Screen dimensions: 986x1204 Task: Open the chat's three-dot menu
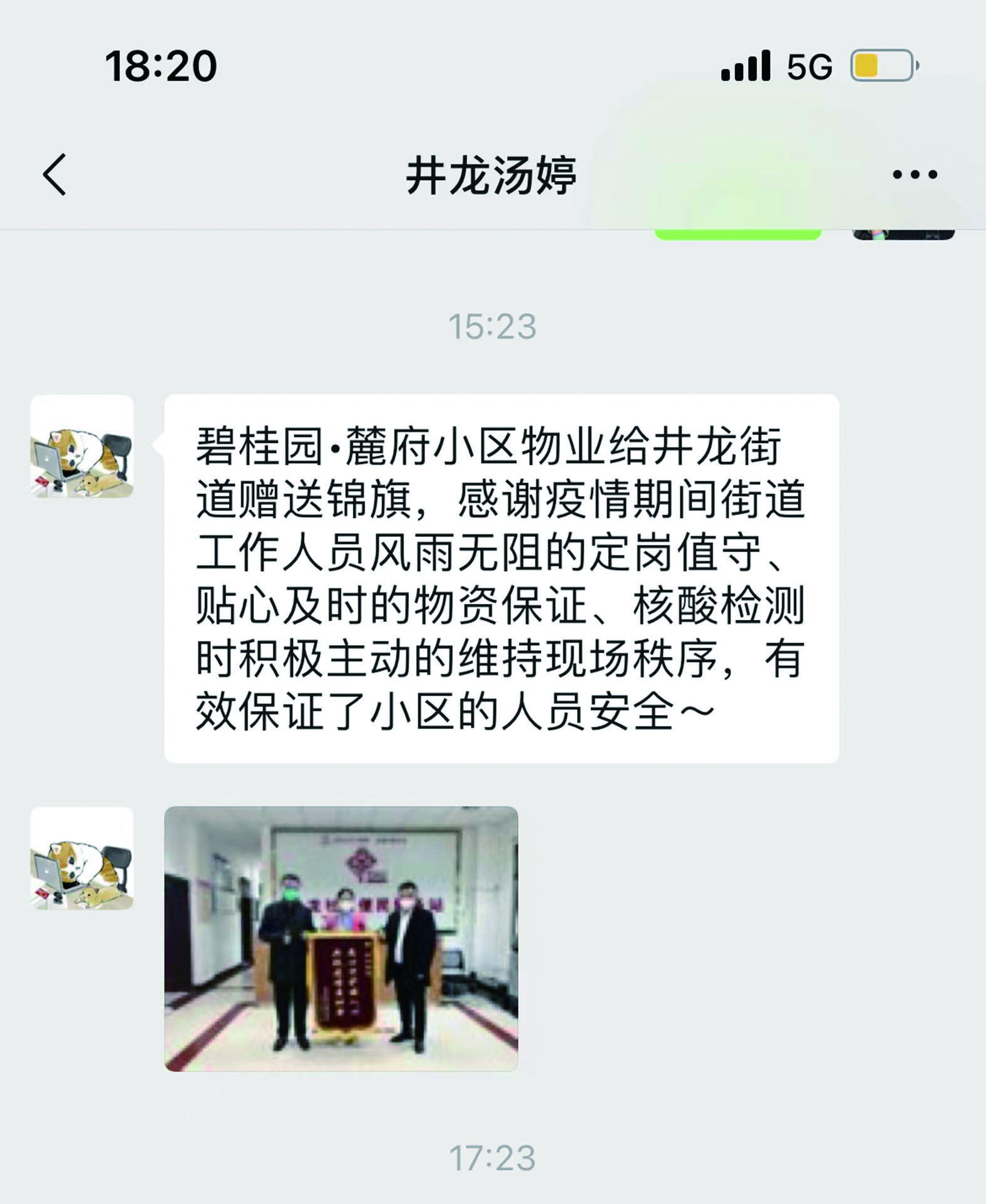coord(915,175)
